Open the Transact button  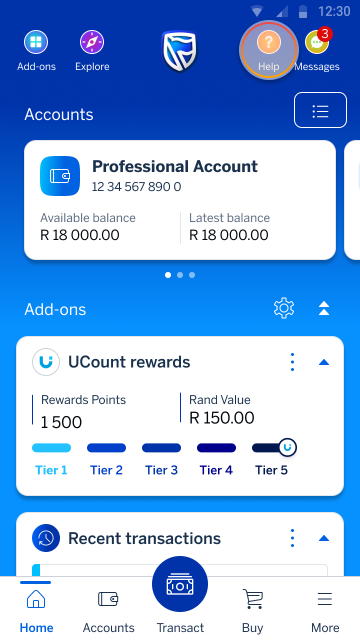pos(180,584)
